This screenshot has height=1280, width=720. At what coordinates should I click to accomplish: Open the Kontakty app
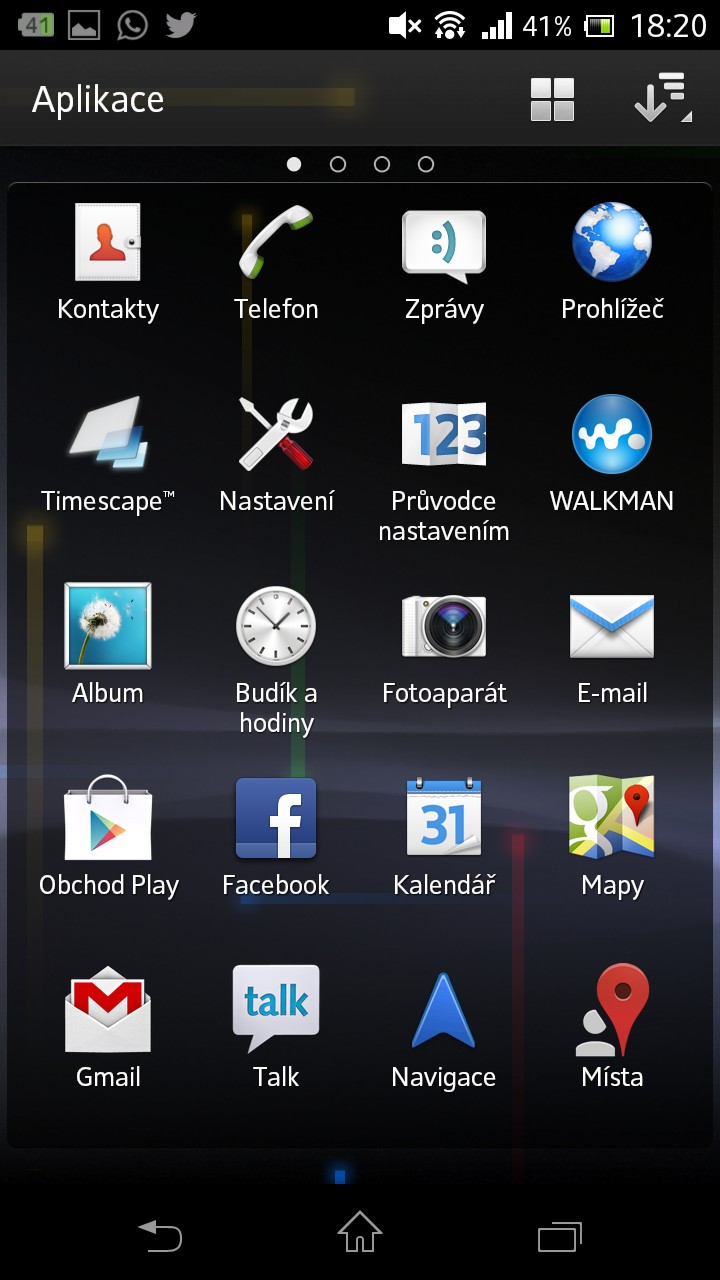click(108, 263)
